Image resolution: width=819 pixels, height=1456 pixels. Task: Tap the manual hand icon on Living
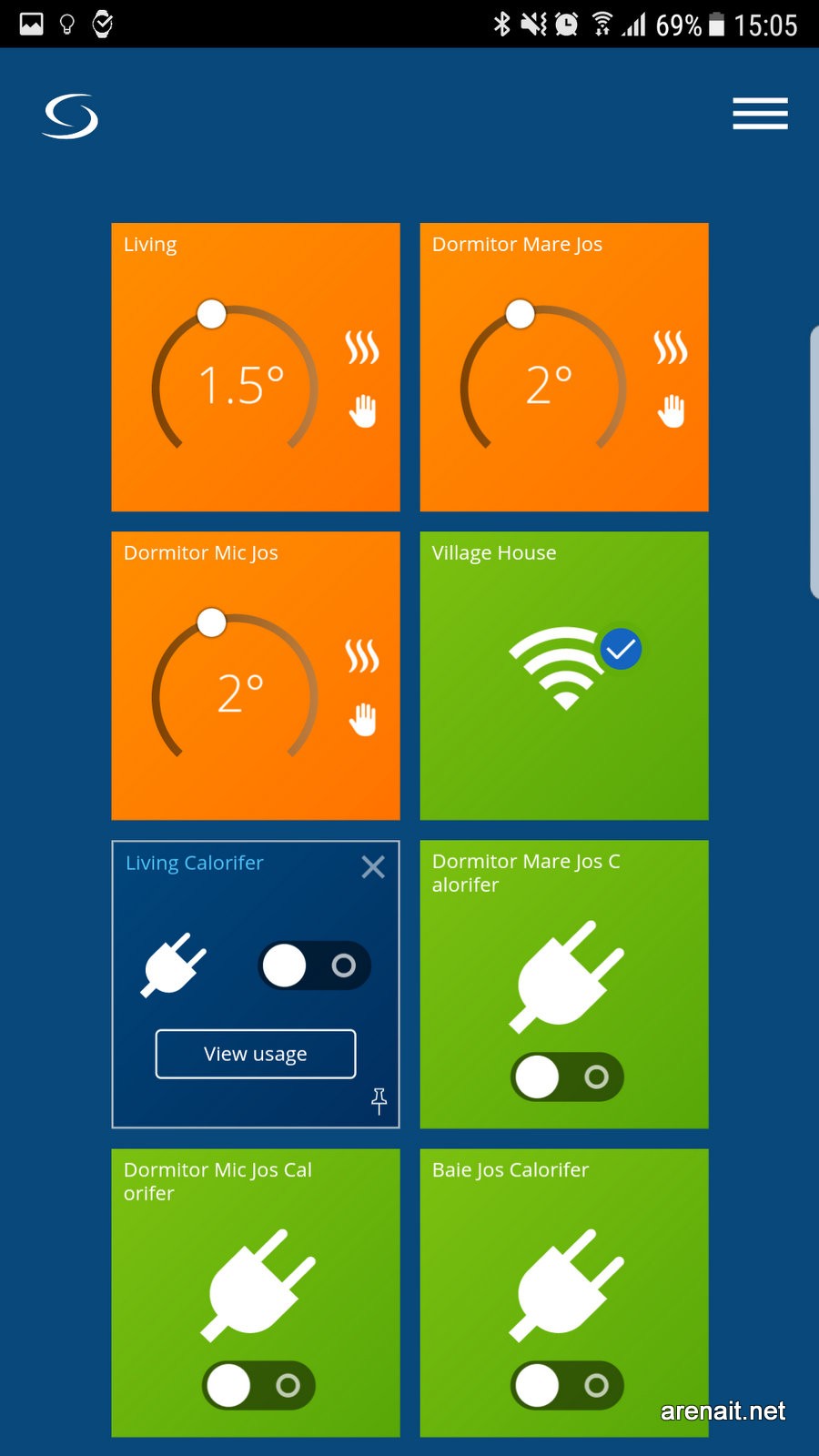tap(362, 410)
